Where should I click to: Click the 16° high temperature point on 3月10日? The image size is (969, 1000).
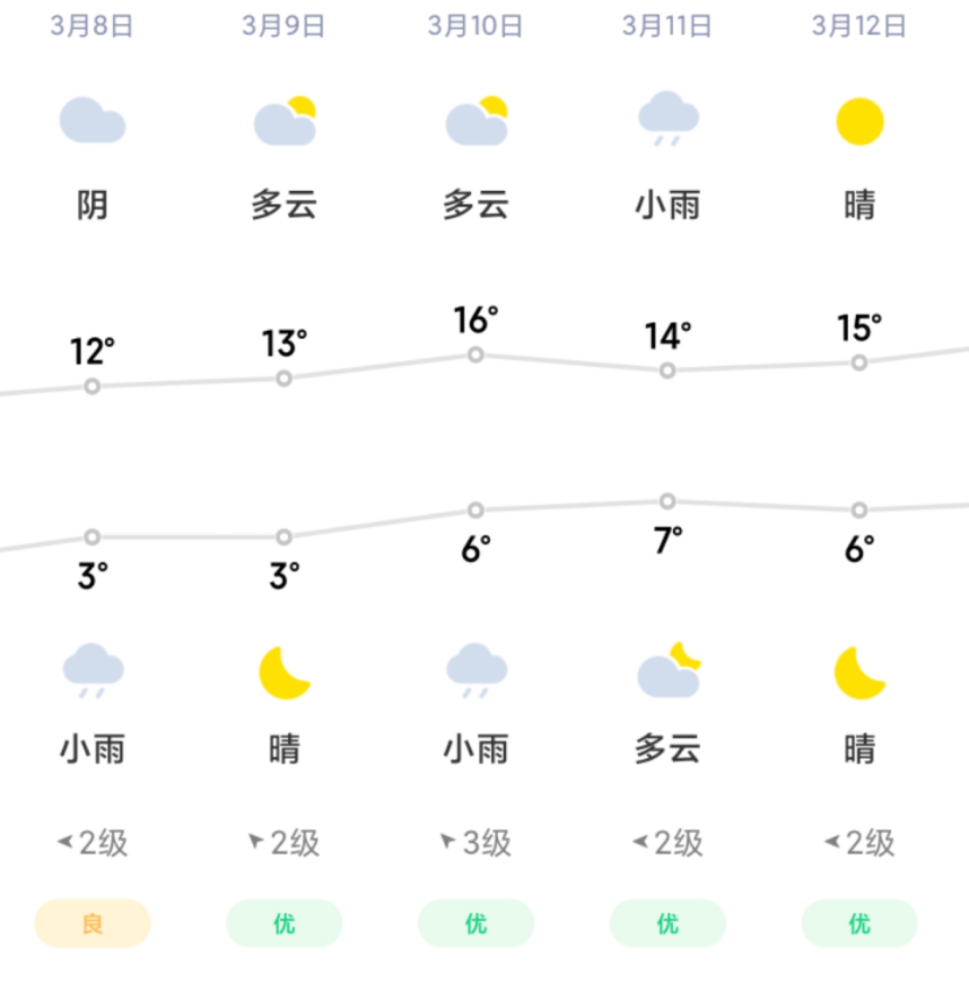point(475,354)
